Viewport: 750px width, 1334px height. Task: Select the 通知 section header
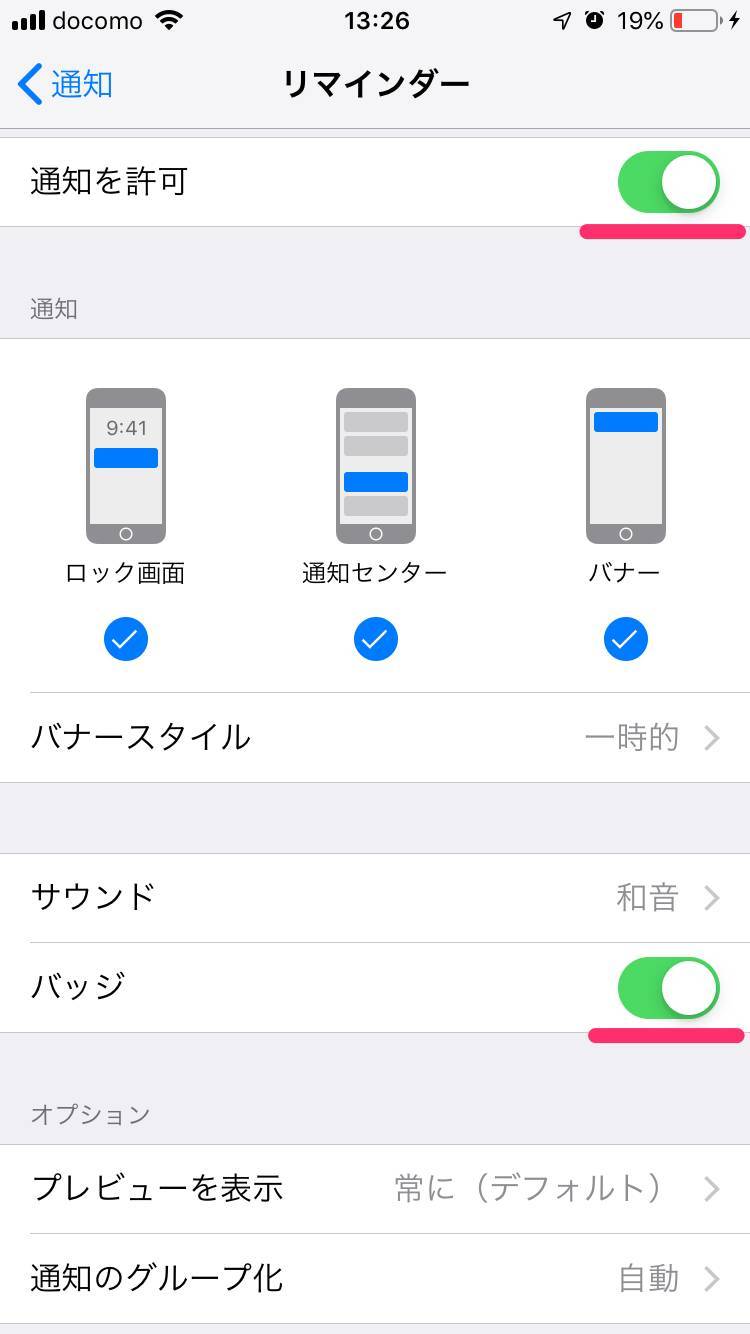pyautogui.click(x=54, y=310)
